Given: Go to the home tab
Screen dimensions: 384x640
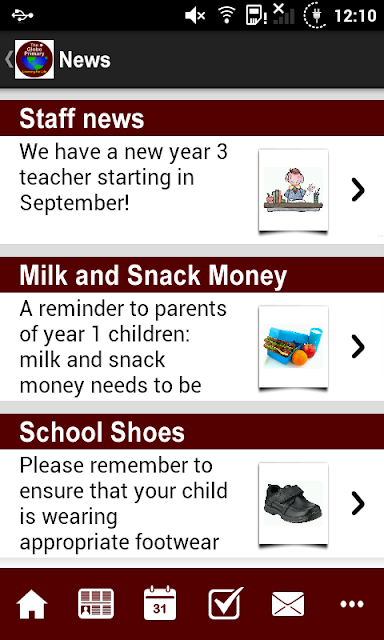Looking at the screenshot, I should click(32, 604).
